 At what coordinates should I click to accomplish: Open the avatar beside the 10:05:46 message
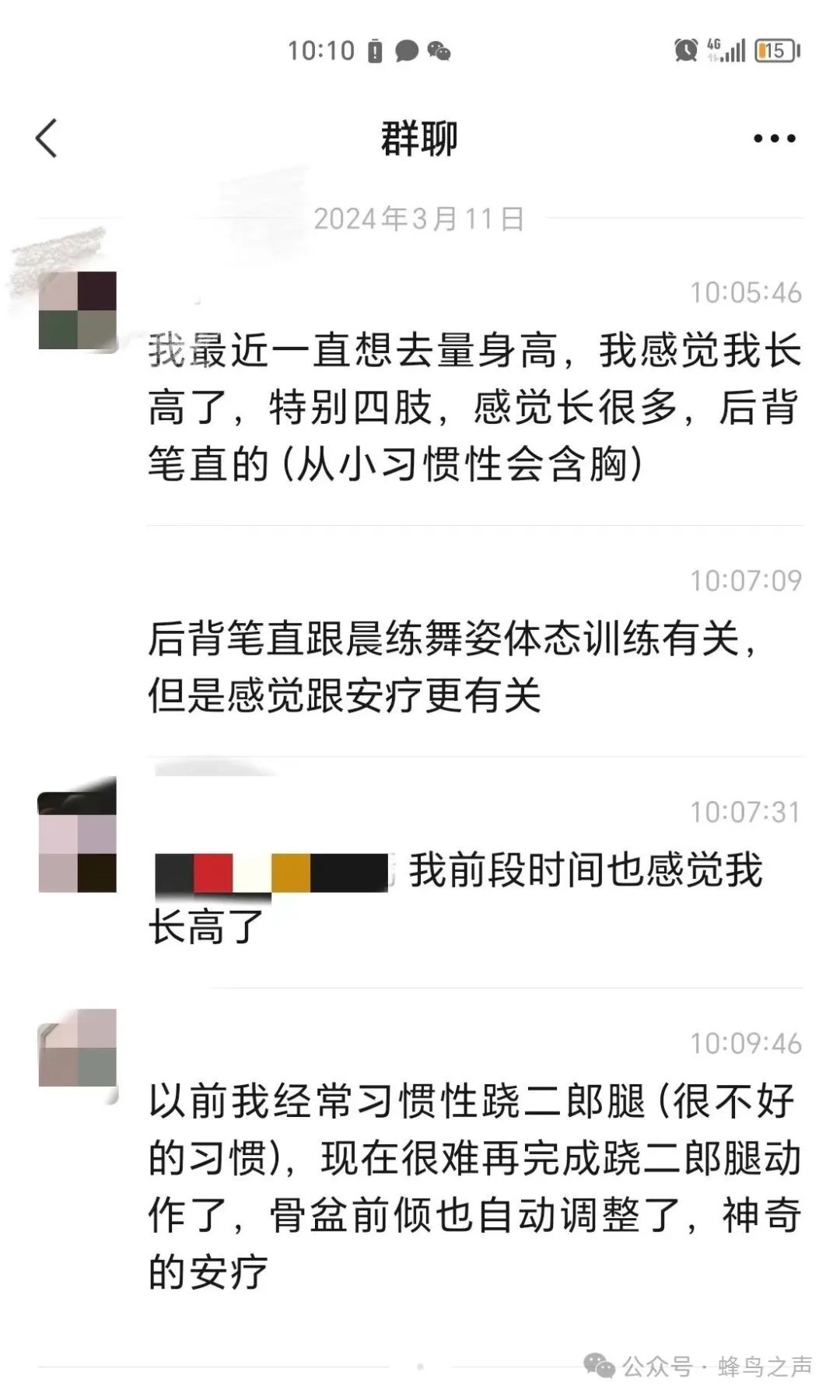[x=78, y=310]
